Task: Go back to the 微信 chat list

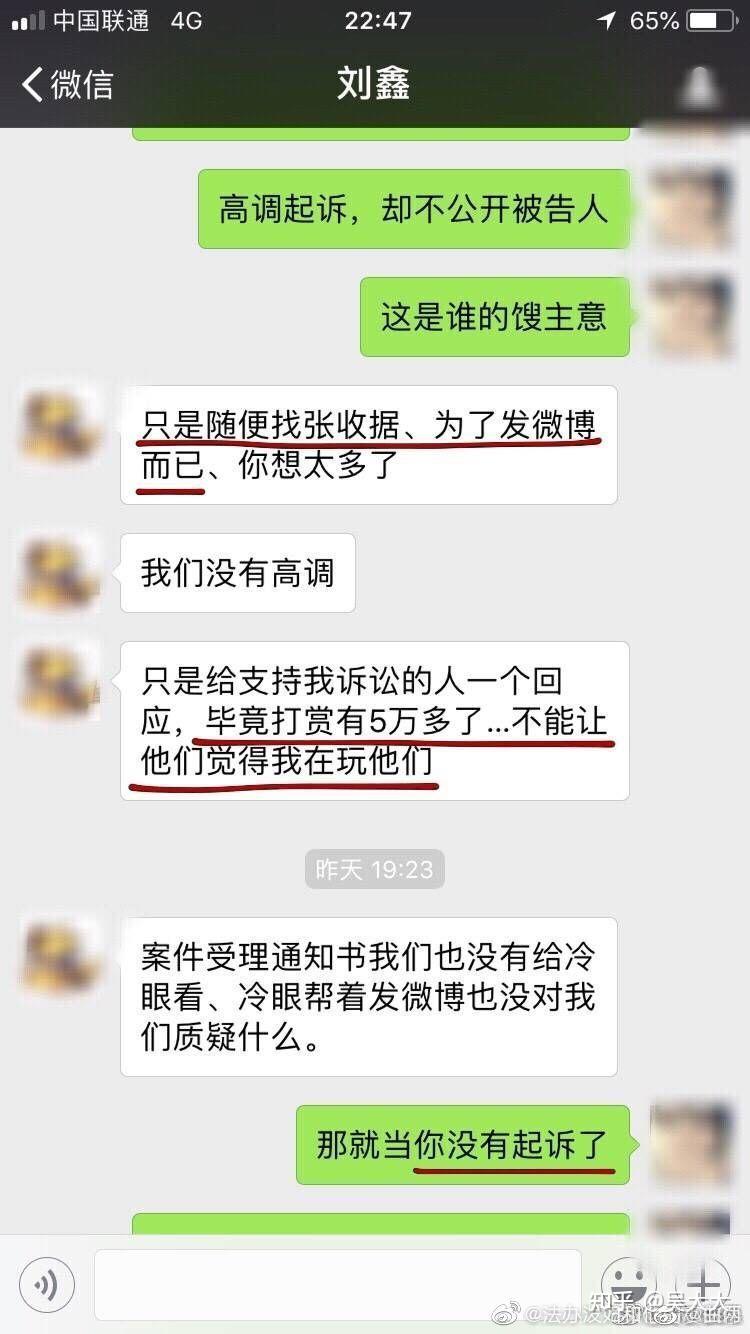Action: 67,85
